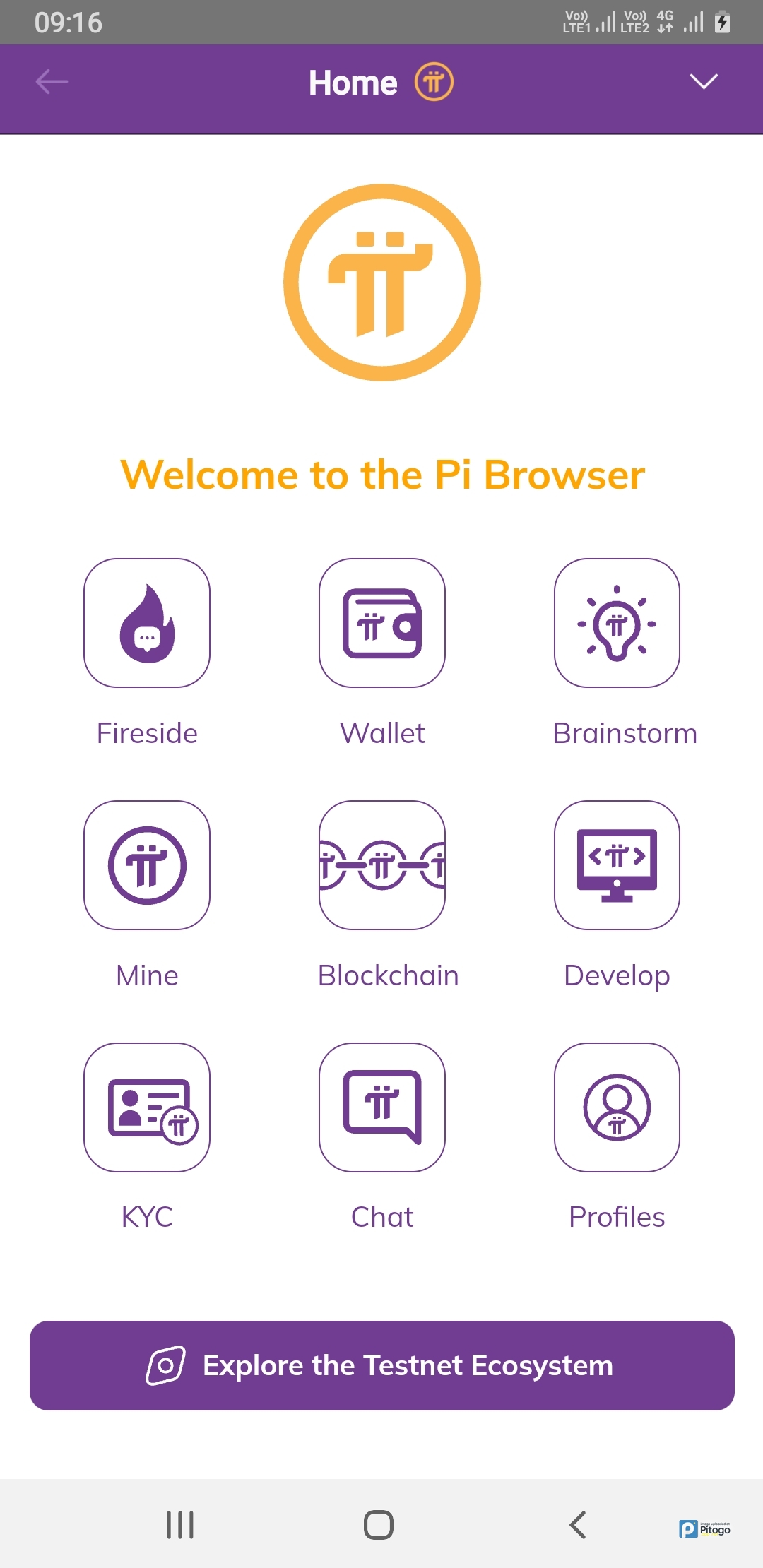Expand the Home header dropdown chevron
Image resolution: width=763 pixels, height=1568 pixels.
(x=703, y=82)
